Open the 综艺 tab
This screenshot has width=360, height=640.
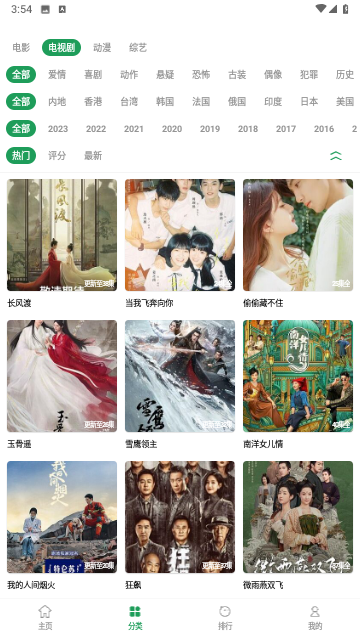pyautogui.click(x=138, y=48)
